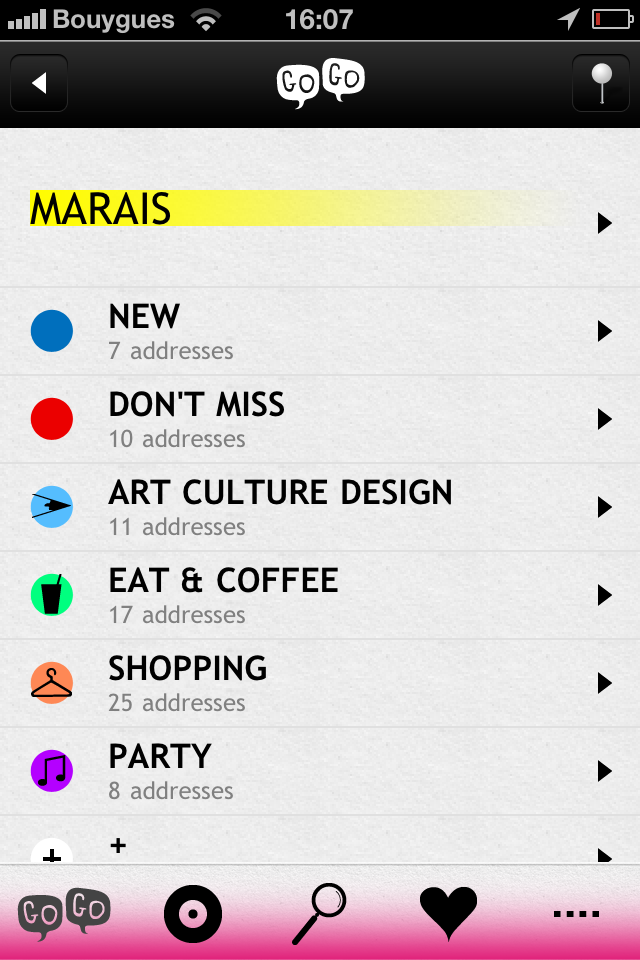The image size is (640, 960).
Task: Open the PARTY category
Action: (320, 772)
